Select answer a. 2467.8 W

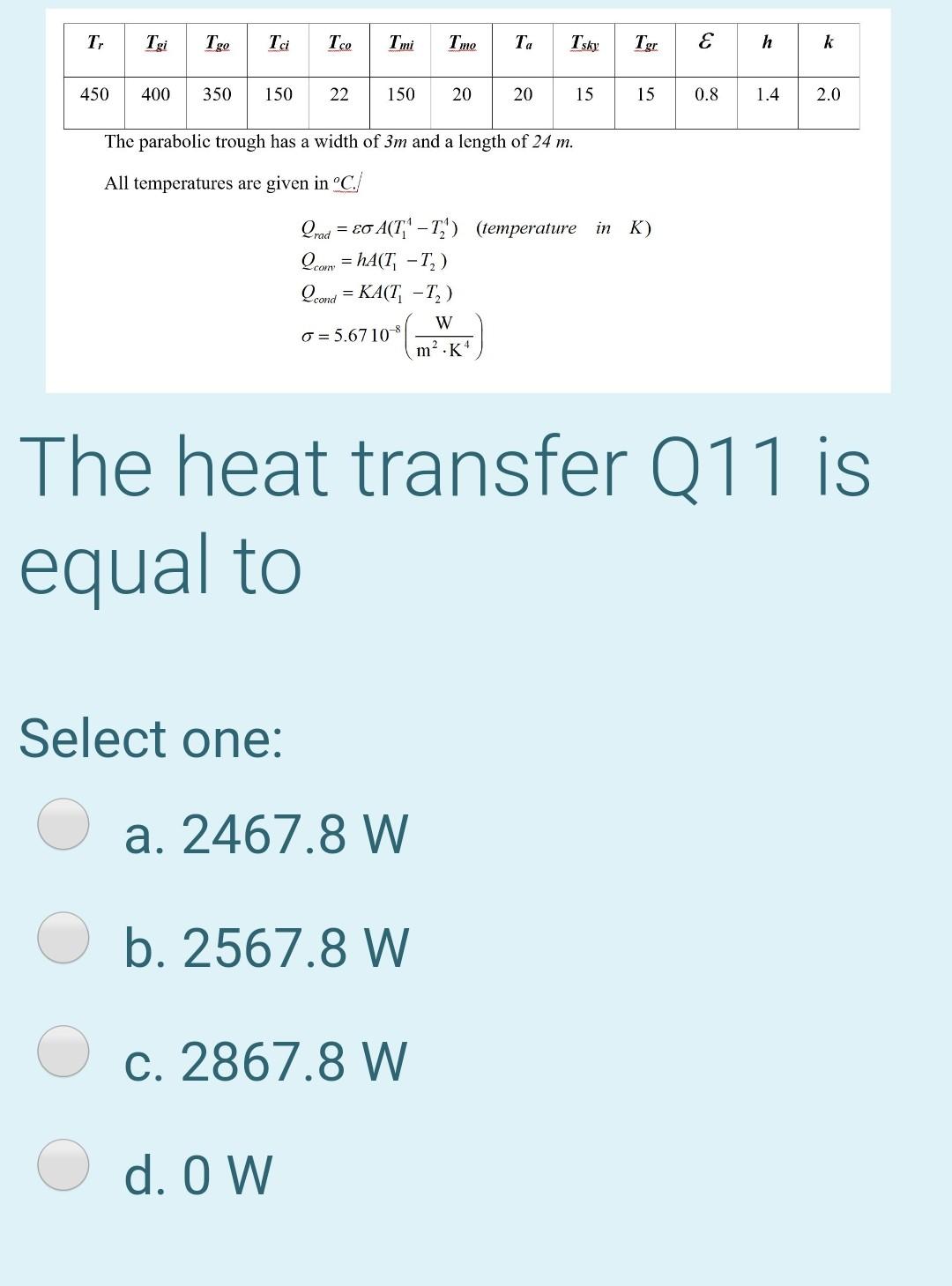63,824
